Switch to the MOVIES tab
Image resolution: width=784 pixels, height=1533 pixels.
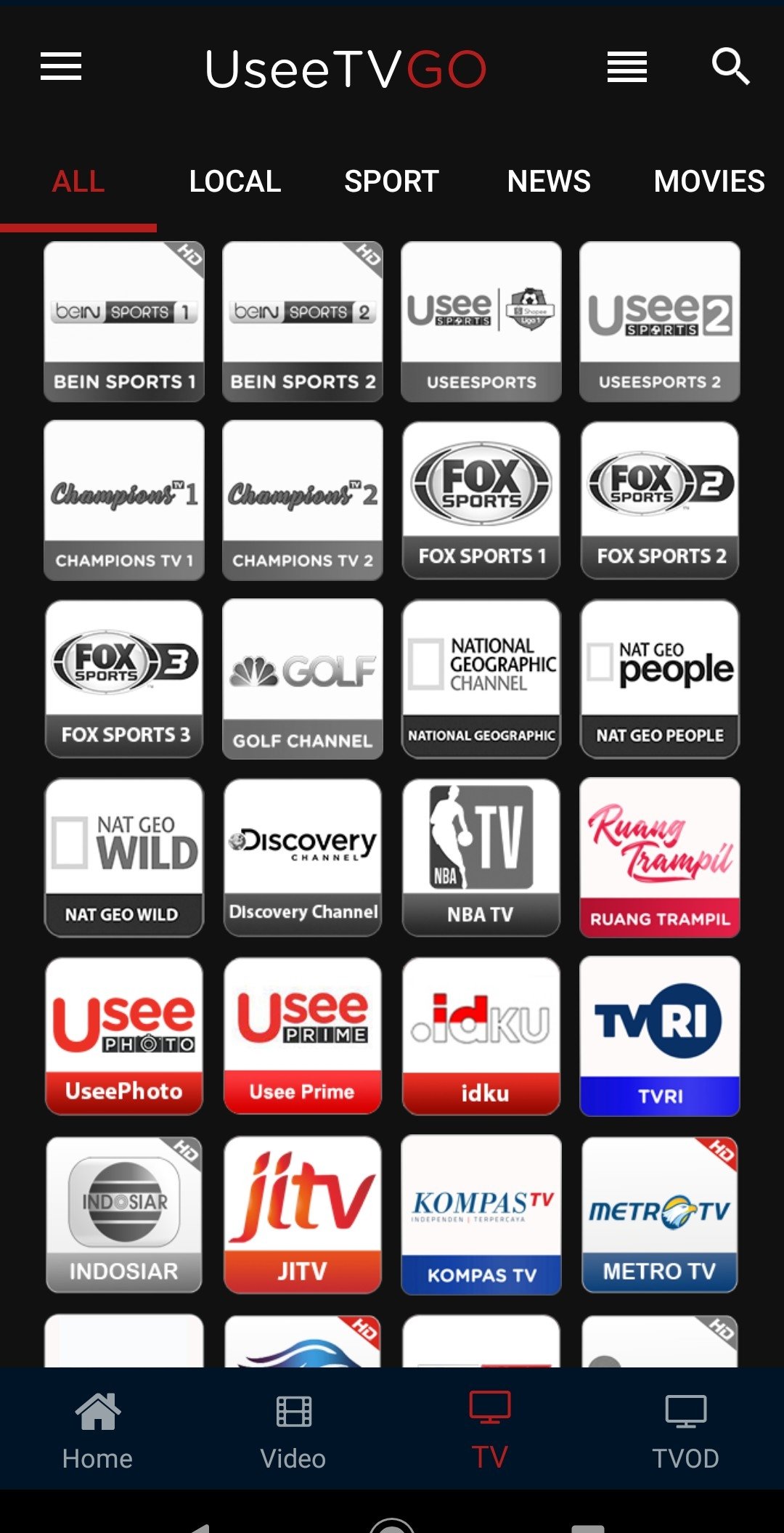tap(709, 182)
